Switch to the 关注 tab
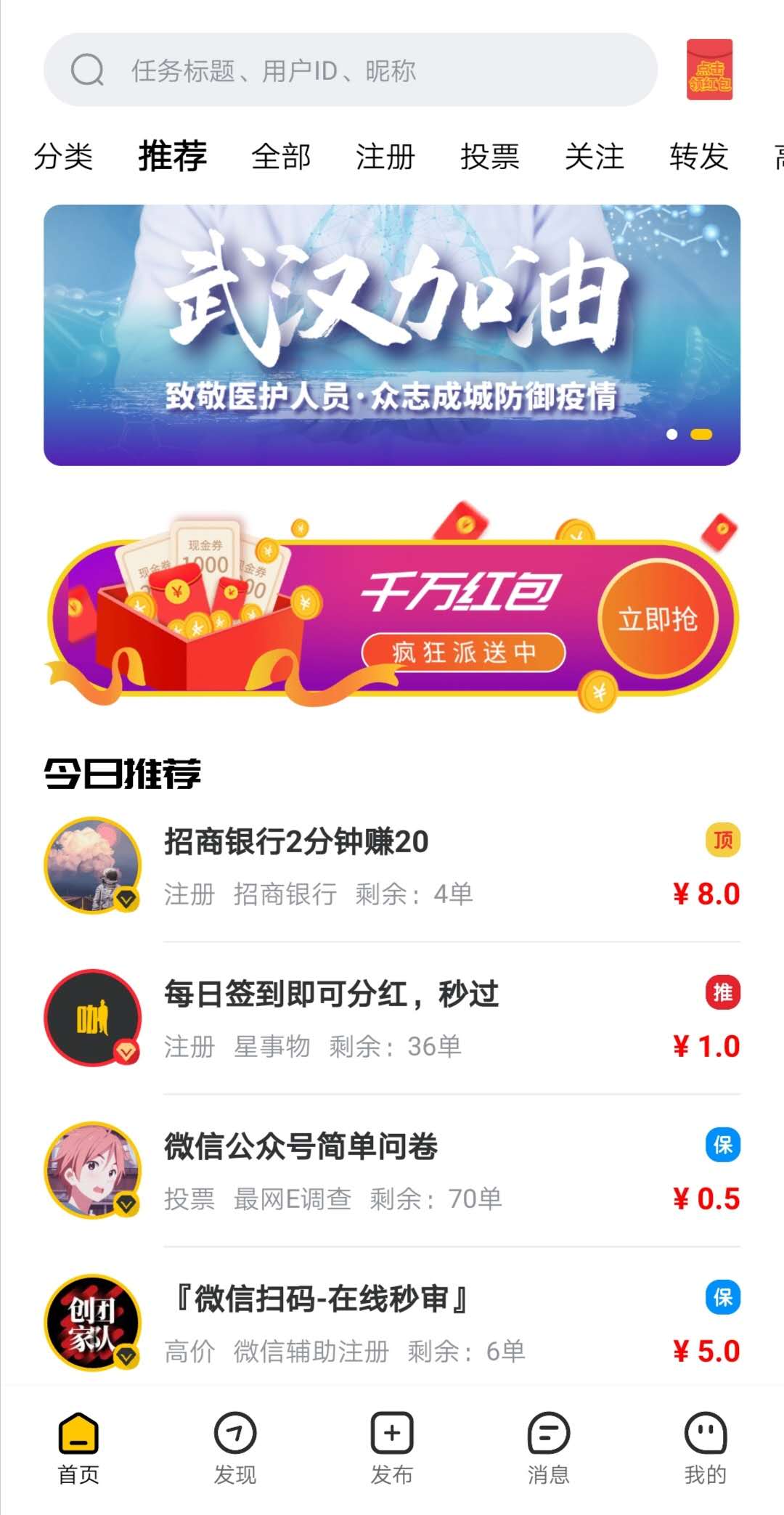 [x=595, y=156]
